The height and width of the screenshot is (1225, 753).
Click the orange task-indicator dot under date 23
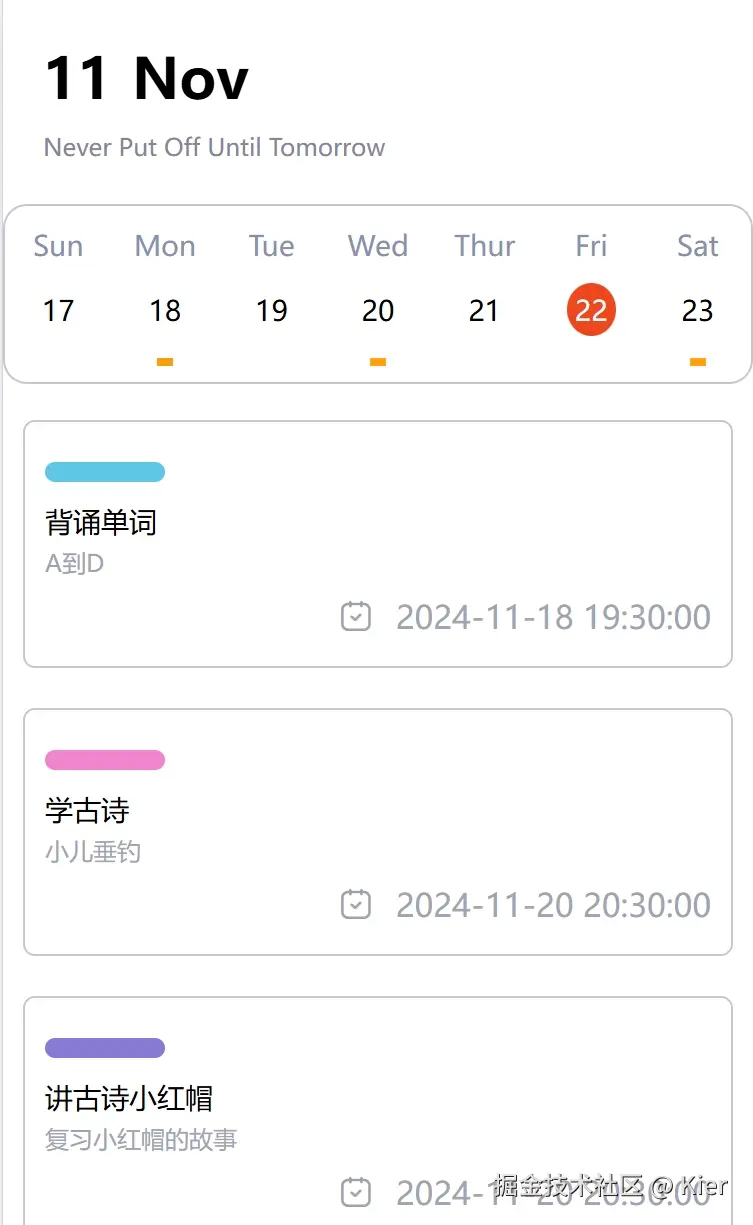pos(697,362)
